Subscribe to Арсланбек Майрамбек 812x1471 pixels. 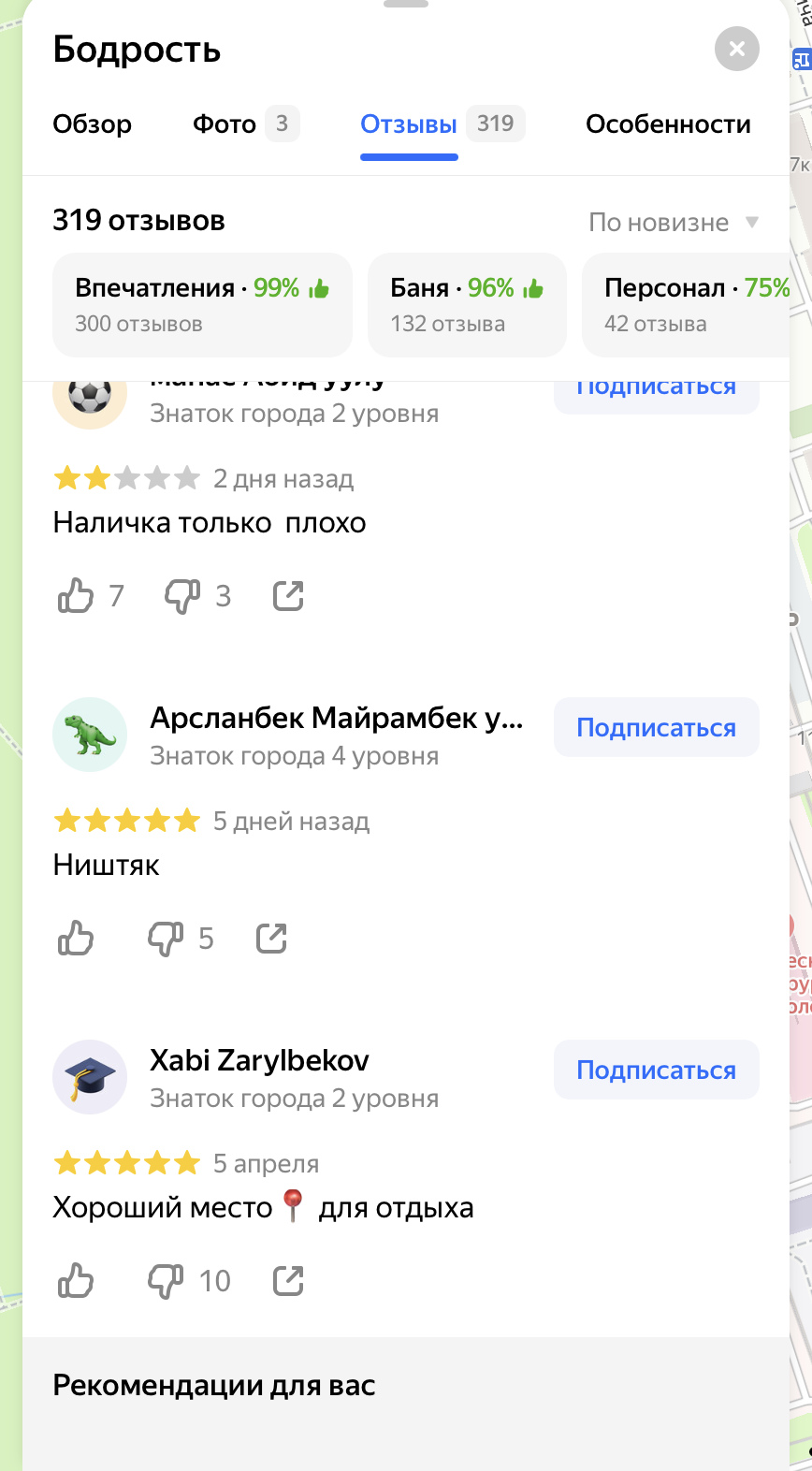tap(657, 727)
